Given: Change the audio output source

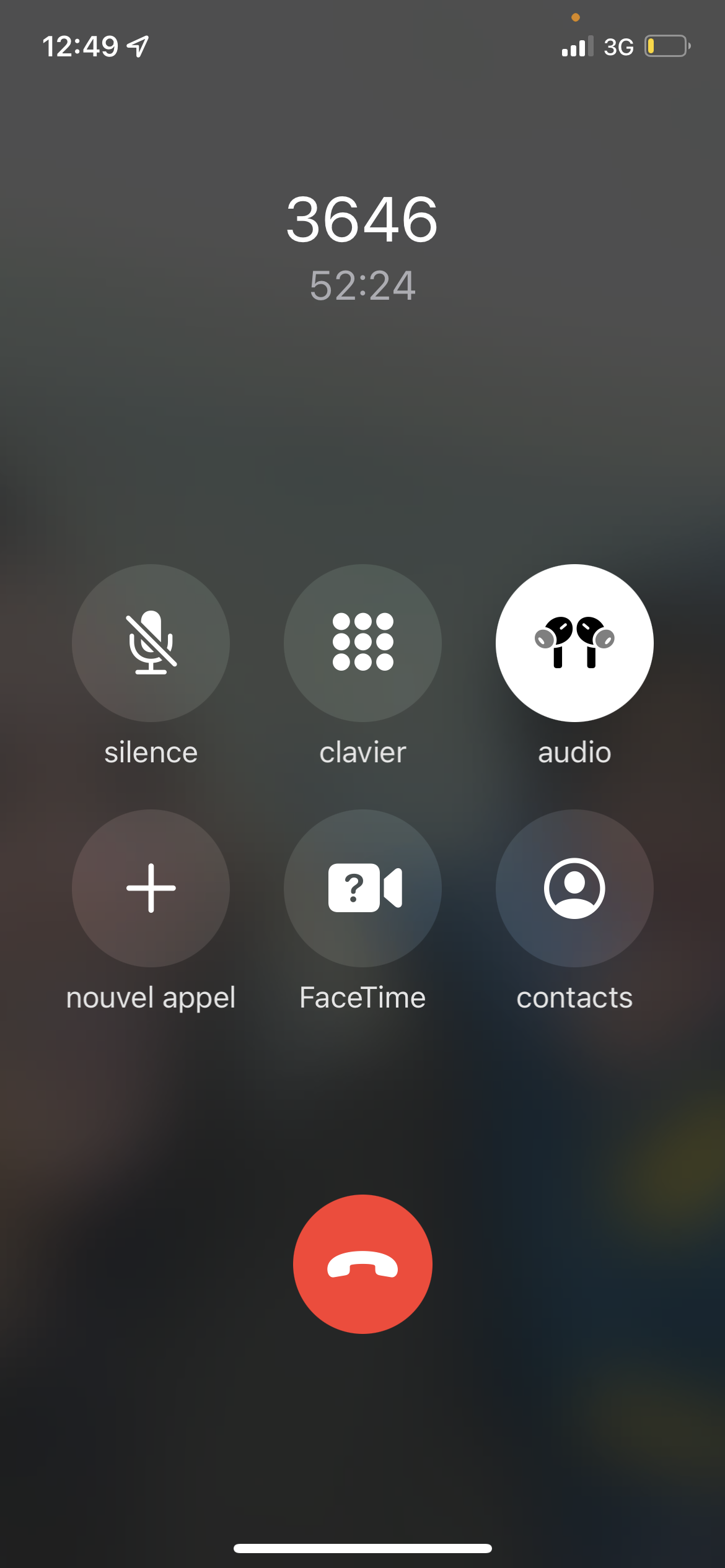Looking at the screenshot, I should (574, 643).
